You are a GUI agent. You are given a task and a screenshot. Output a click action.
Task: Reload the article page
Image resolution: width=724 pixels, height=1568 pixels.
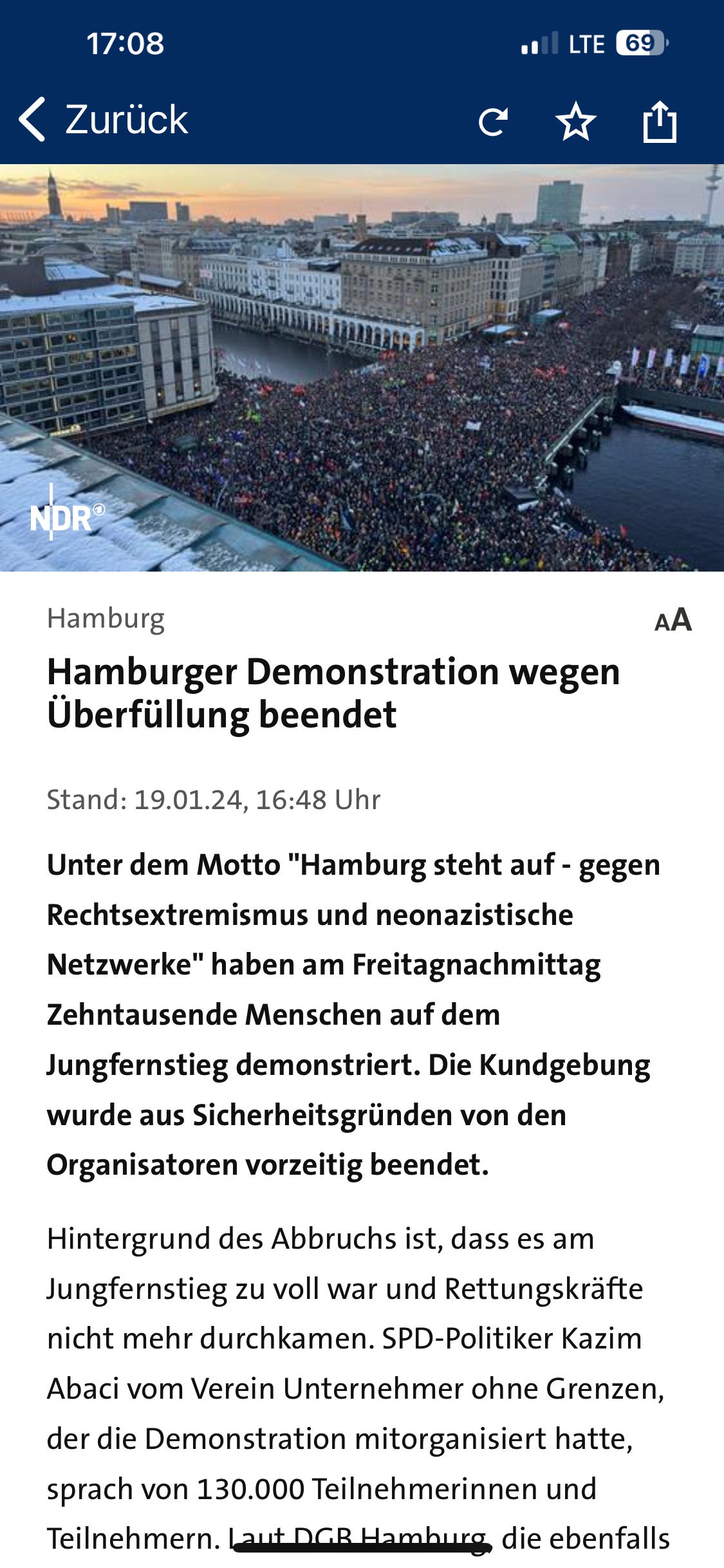pyautogui.click(x=493, y=121)
